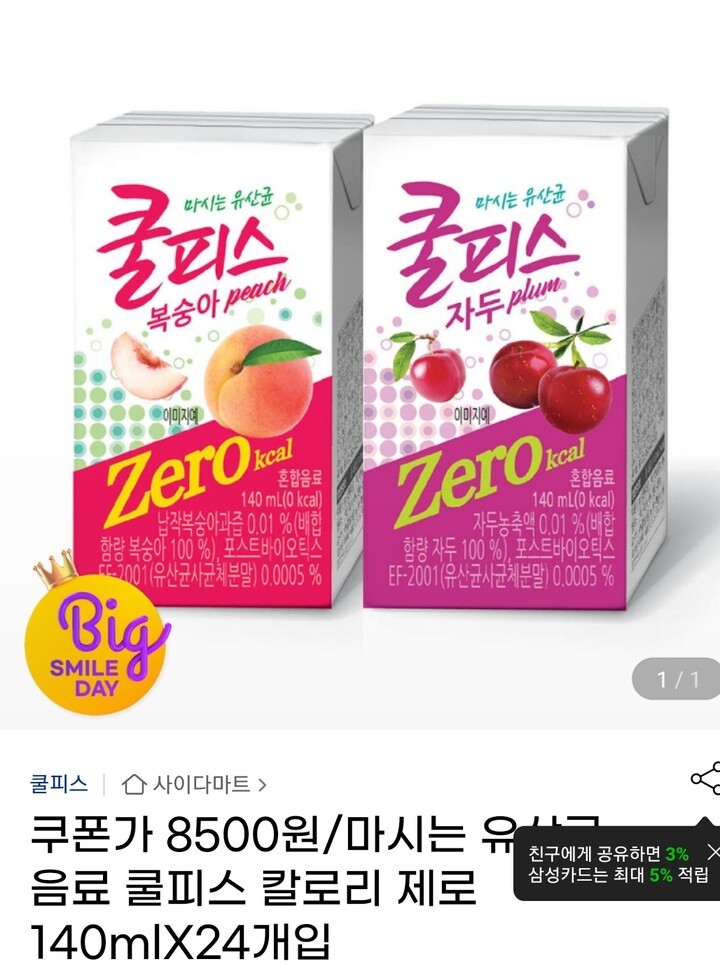Open the 사이다마트 store page
720x964 pixels.
[x=195, y=784]
